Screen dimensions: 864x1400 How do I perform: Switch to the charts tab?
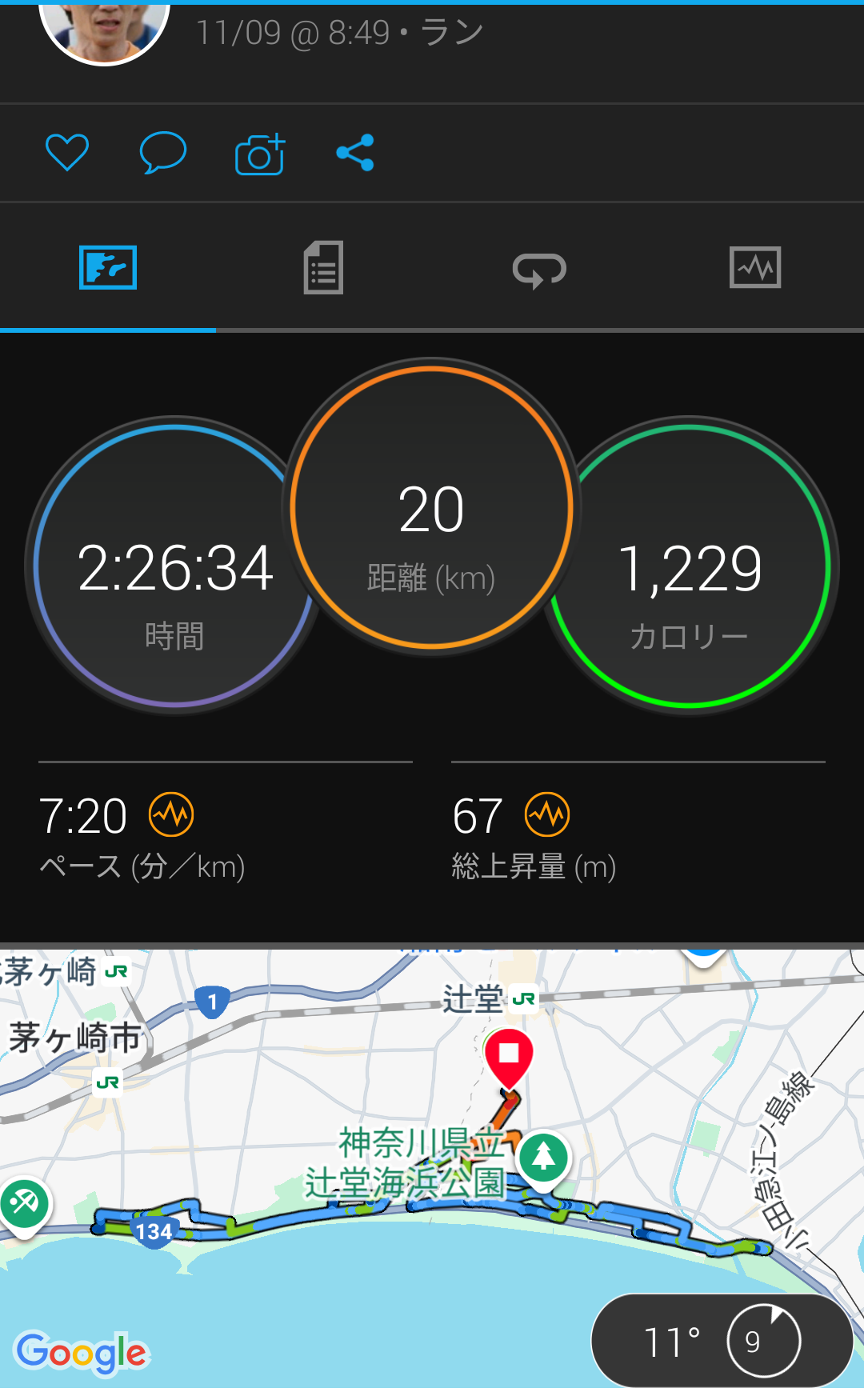click(755, 268)
